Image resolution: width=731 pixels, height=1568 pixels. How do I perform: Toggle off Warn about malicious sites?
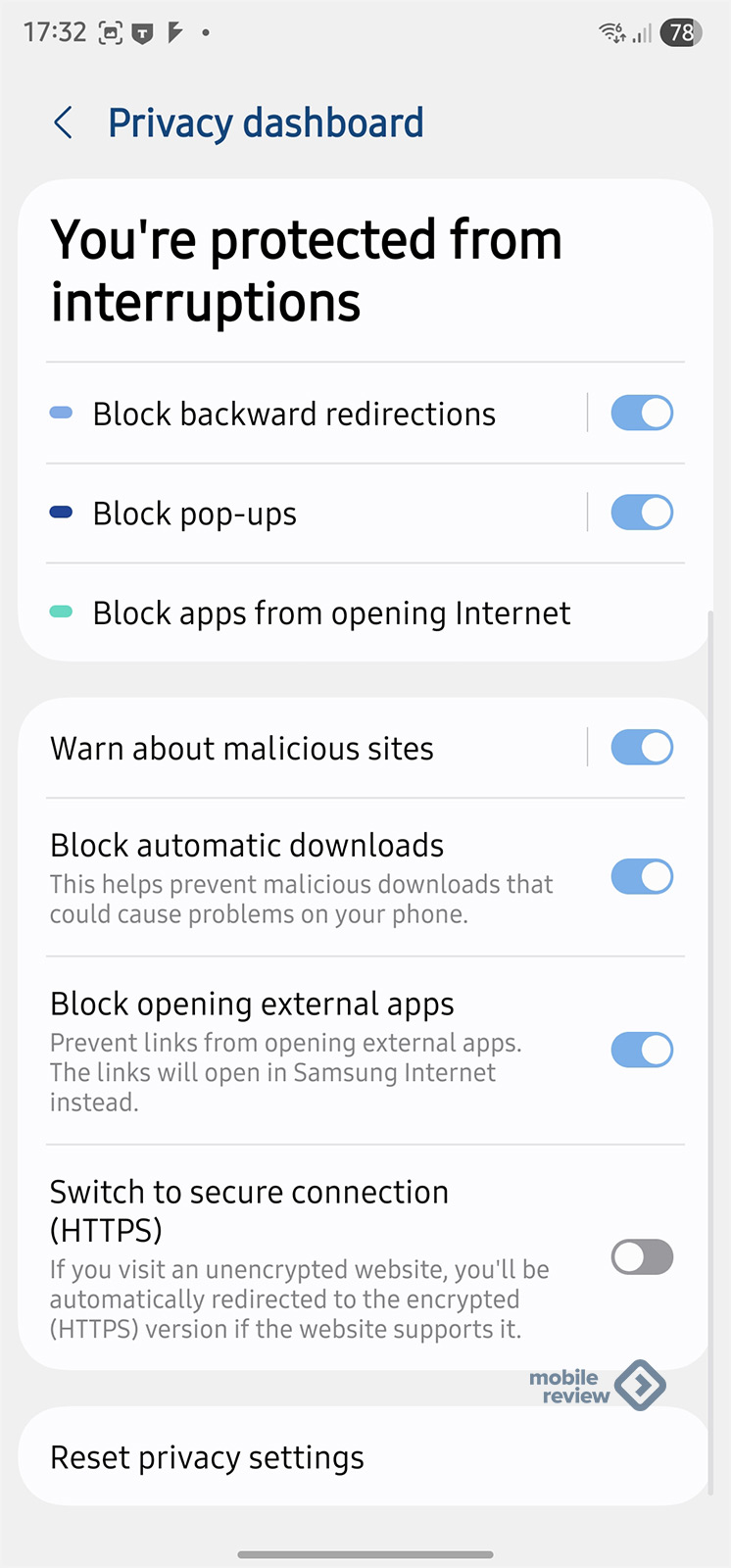tap(642, 748)
